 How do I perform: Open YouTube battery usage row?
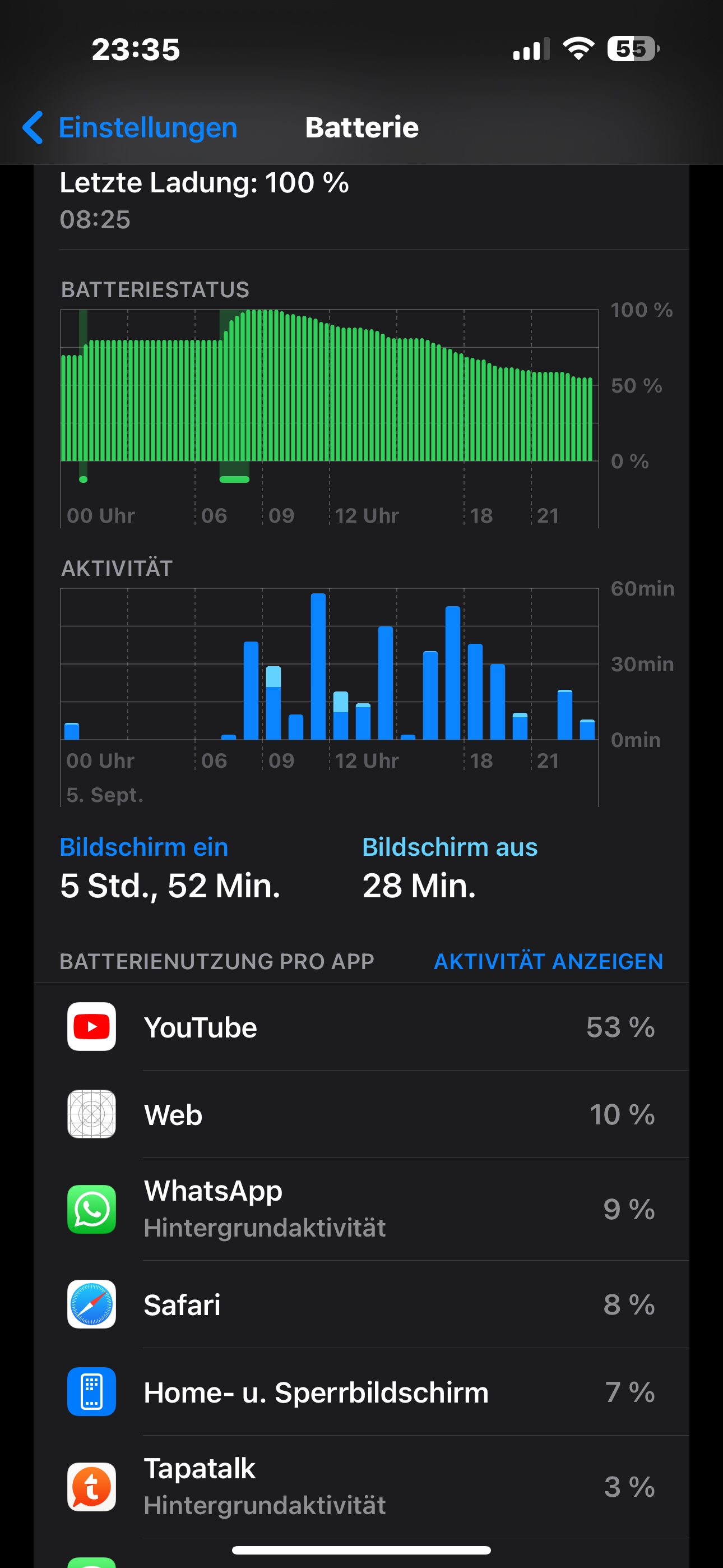click(x=361, y=1027)
